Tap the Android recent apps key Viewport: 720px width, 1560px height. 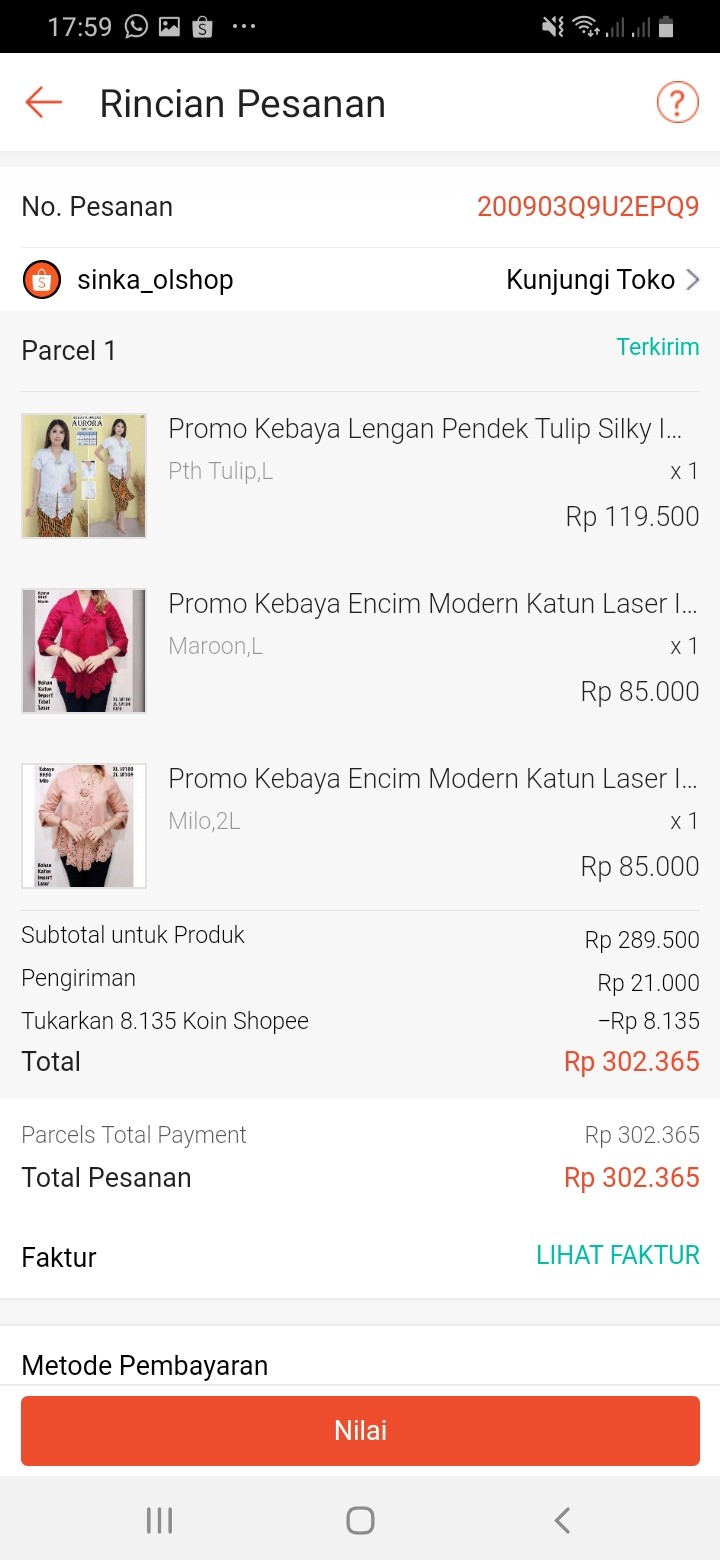pyautogui.click(x=158, y=1519)
